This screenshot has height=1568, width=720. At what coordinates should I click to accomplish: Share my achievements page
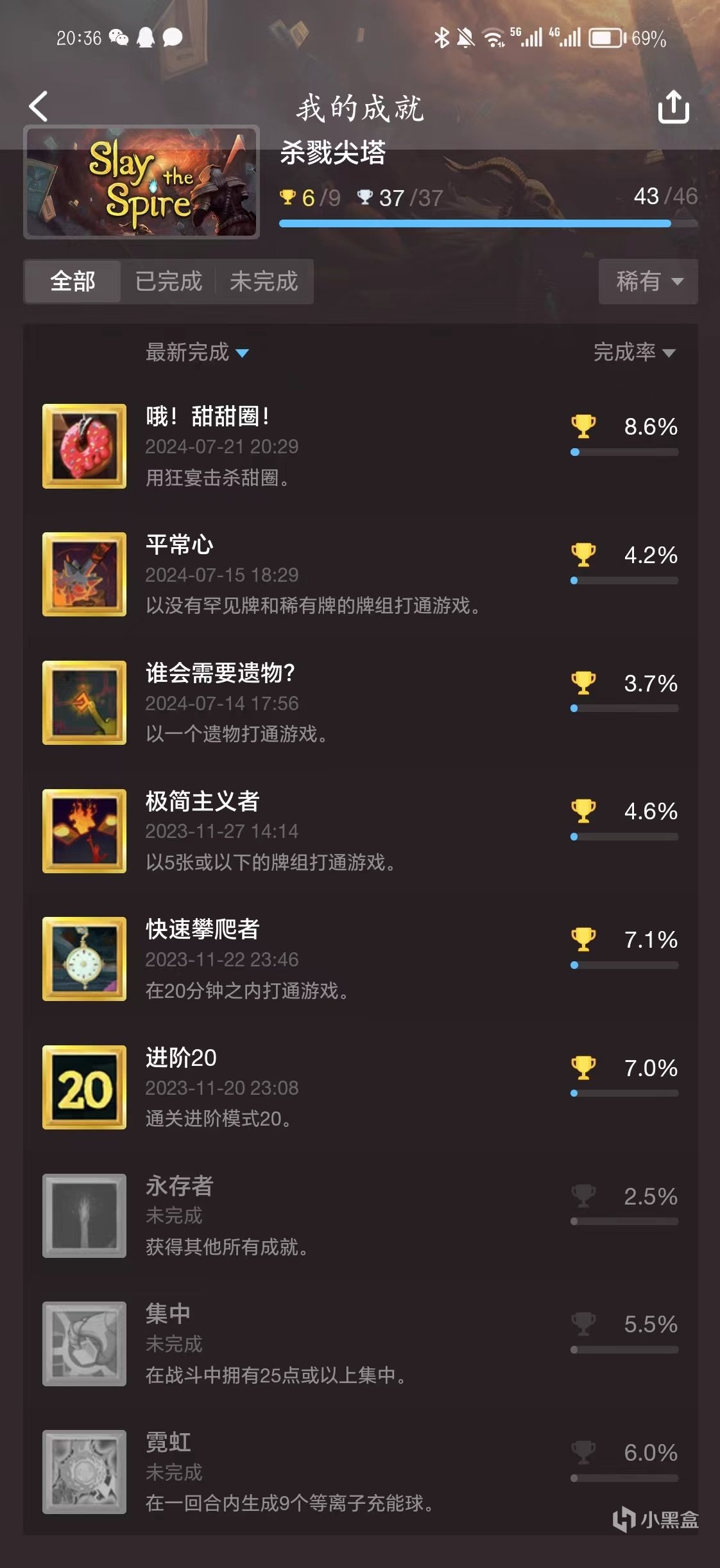click(673, 107)
